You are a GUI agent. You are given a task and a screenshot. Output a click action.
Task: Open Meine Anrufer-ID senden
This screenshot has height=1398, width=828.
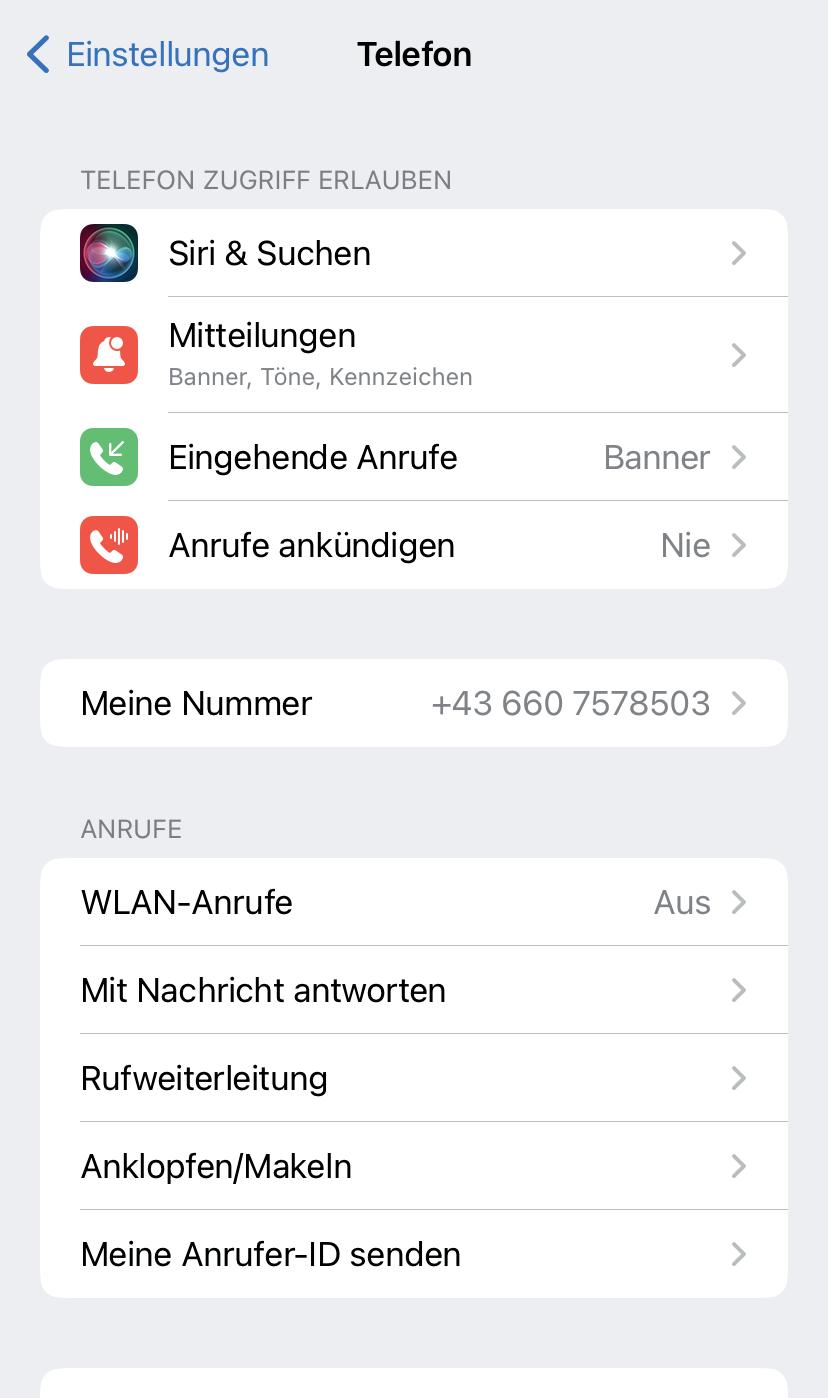[413, 1254]
